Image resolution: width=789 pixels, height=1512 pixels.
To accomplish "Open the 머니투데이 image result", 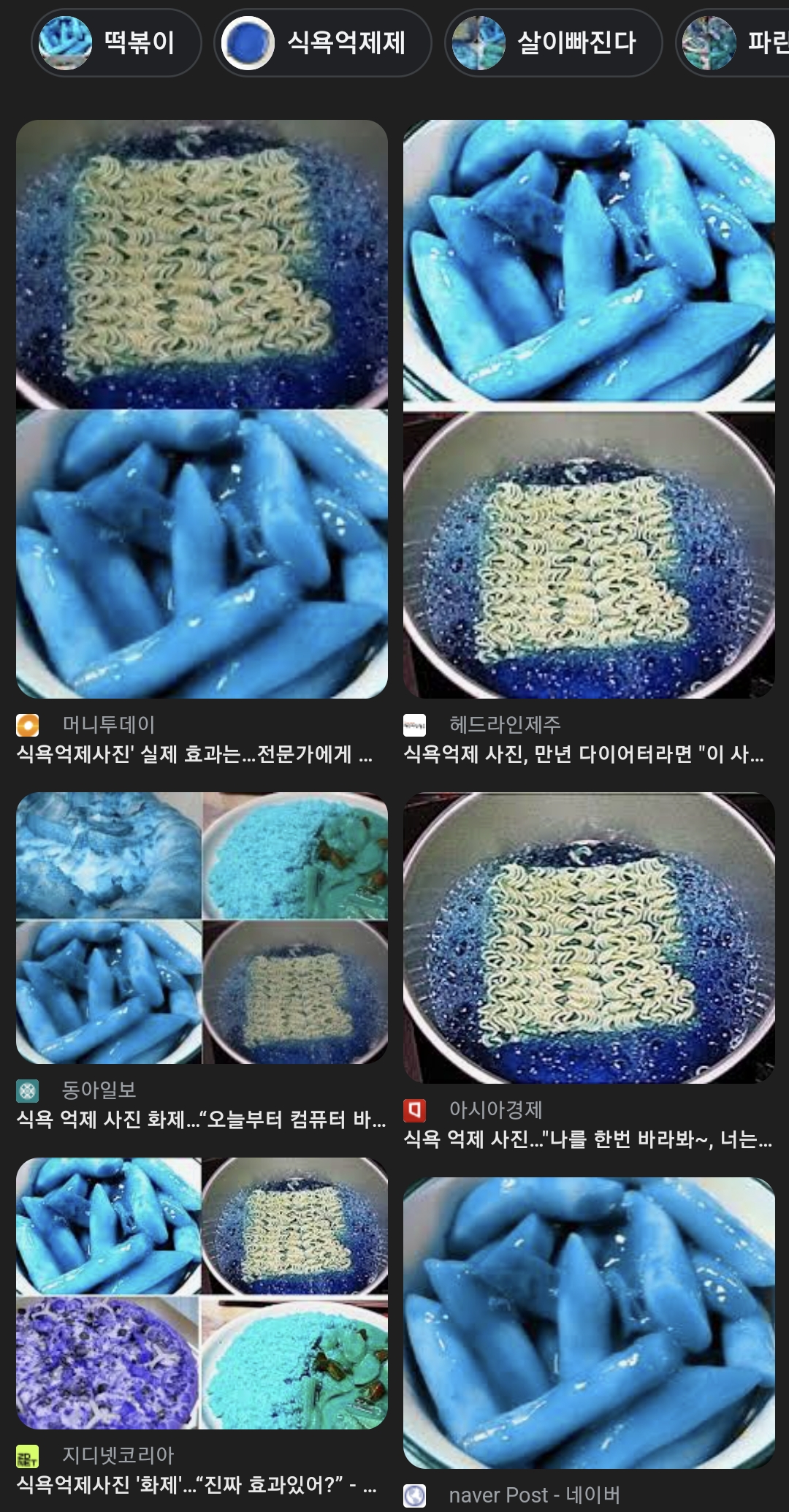I will pos(202,409).
